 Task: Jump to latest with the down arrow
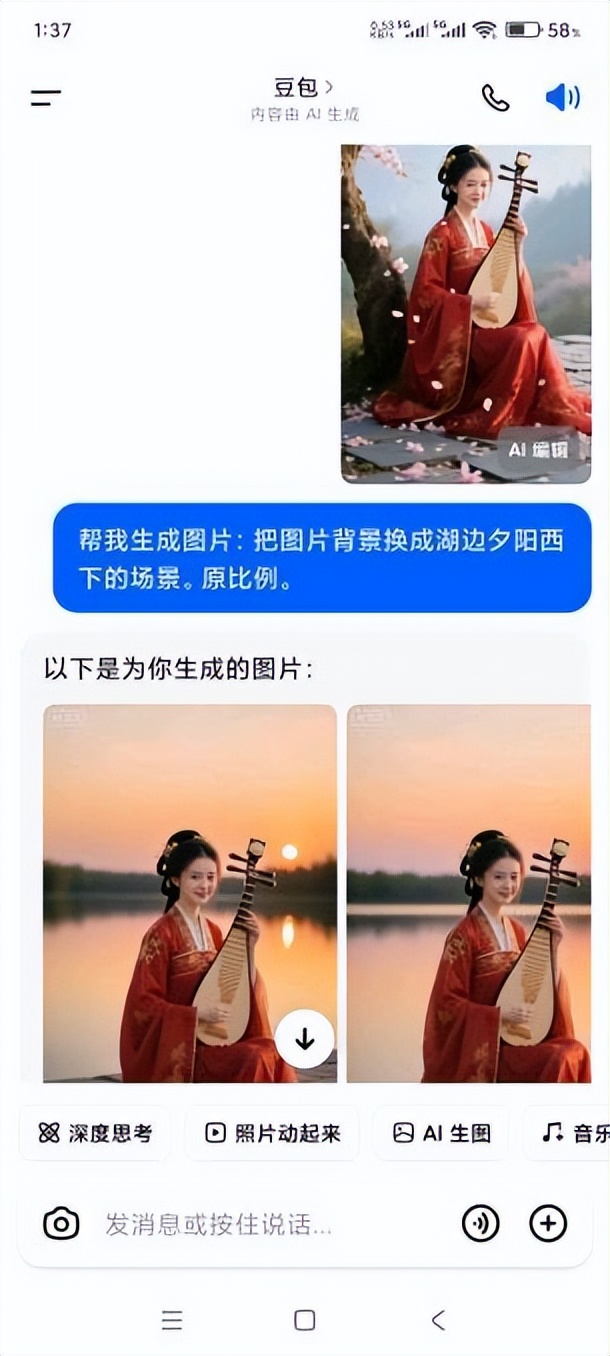305,1040
